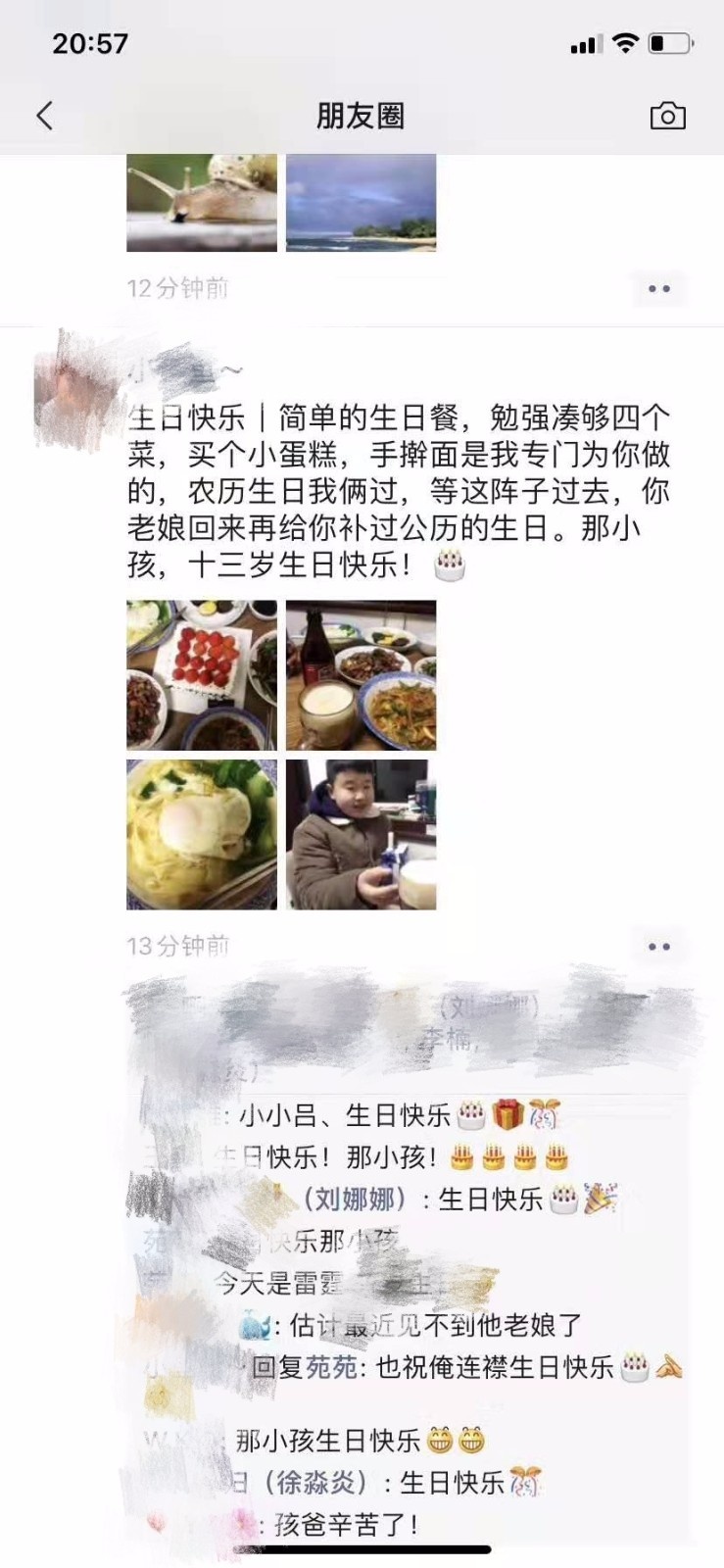724x1568 pixels.
Task: View the noodle bowl with egg photo
Action: [x=202, y=835]
